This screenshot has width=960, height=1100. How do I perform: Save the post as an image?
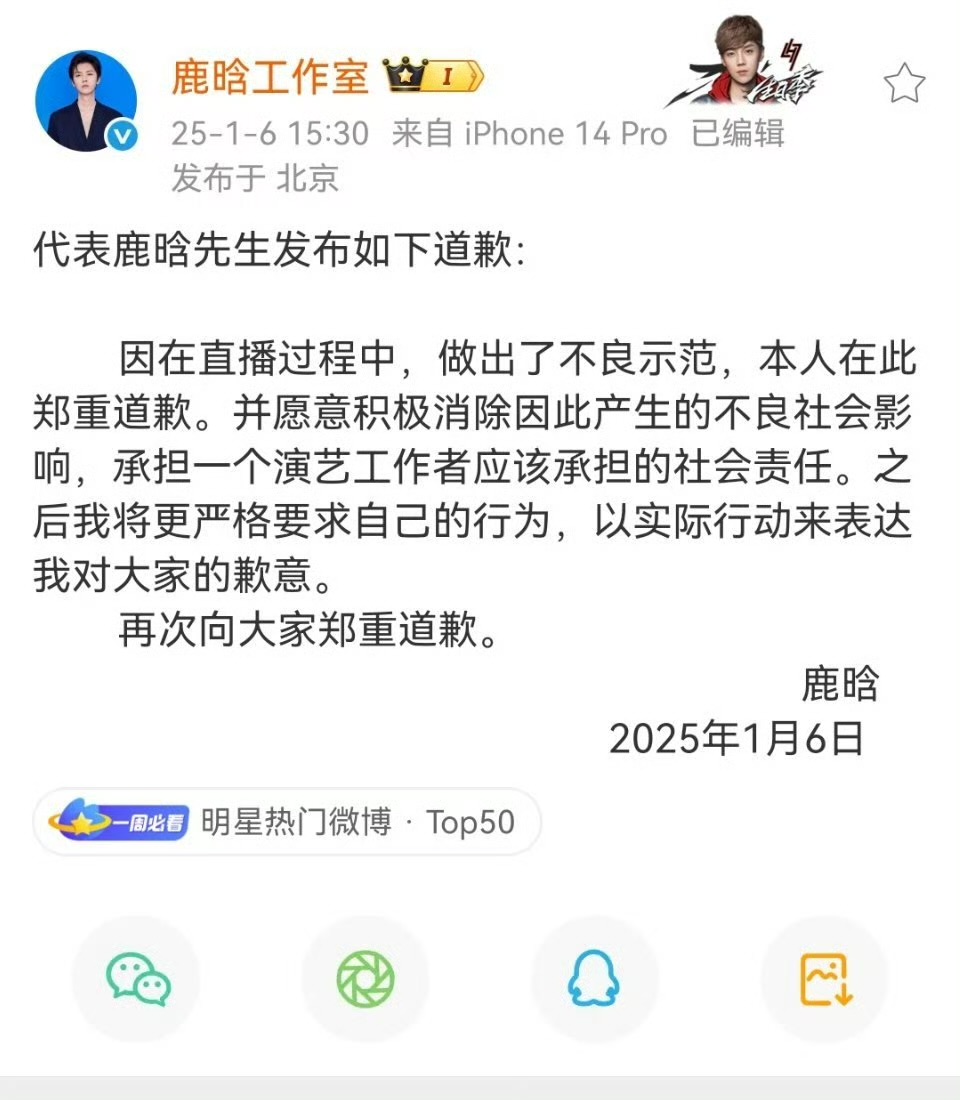click(x=823, y=980)
